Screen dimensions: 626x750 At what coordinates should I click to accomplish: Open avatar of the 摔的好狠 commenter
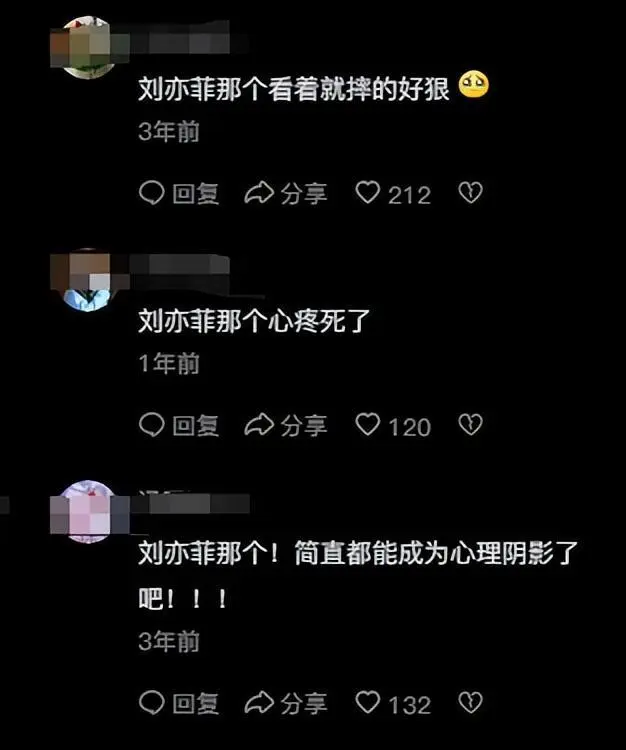pos(84,45)
